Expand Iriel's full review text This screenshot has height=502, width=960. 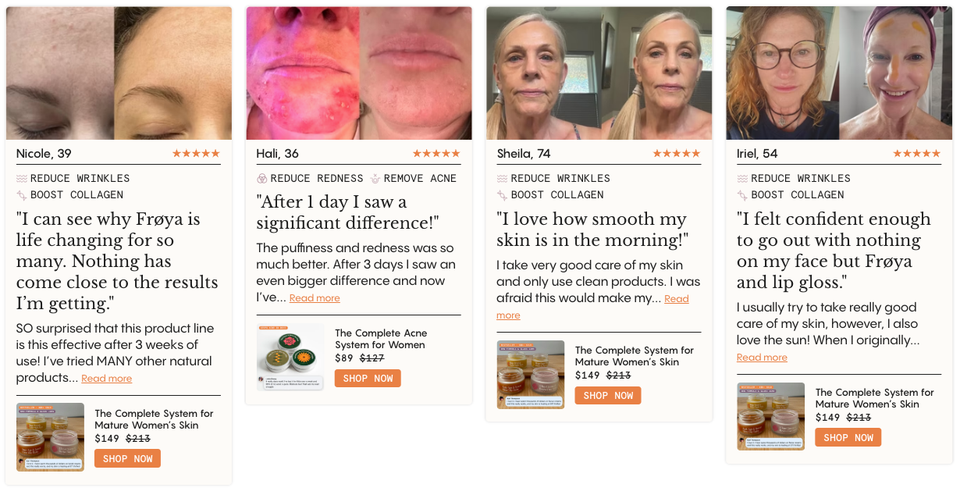762,358
